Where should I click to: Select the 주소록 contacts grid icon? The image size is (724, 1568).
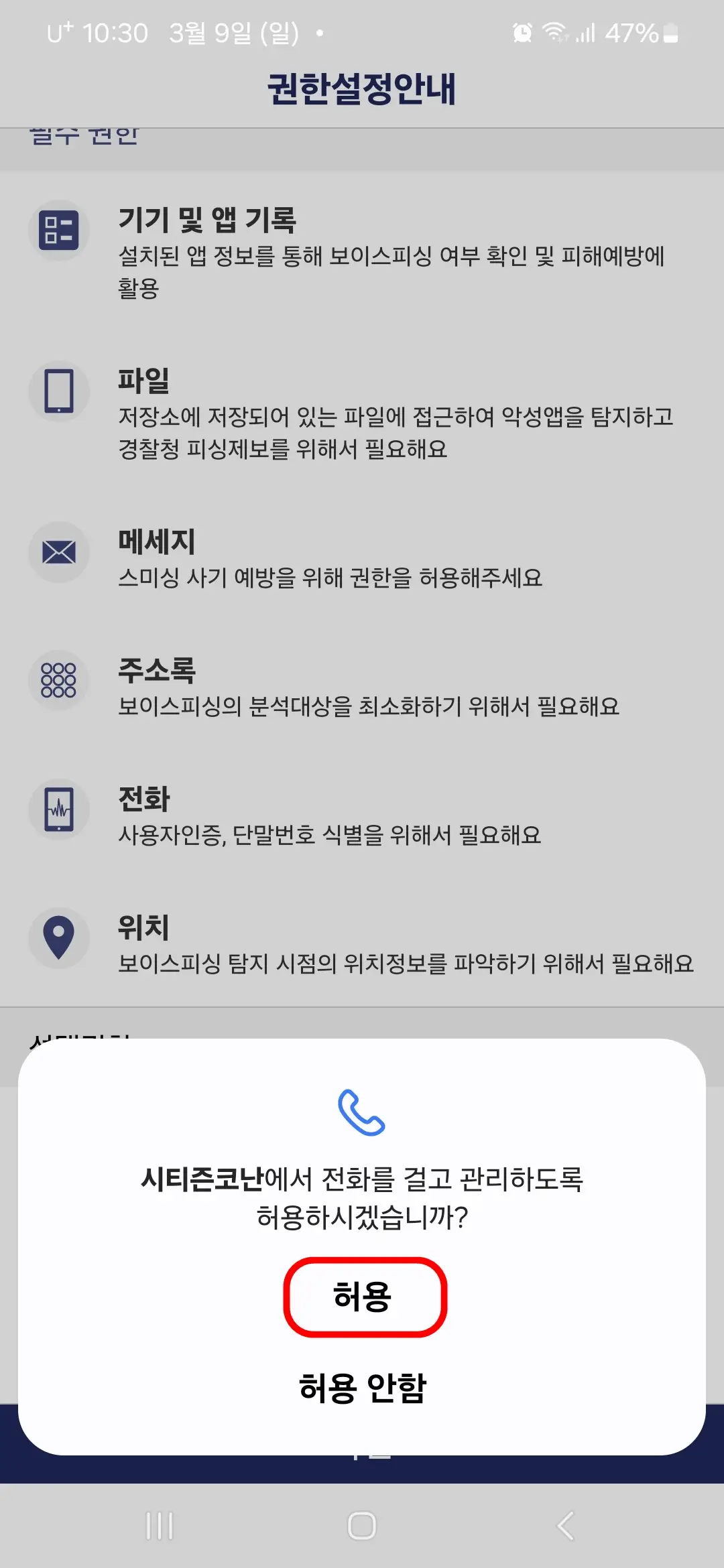point(59,679)
